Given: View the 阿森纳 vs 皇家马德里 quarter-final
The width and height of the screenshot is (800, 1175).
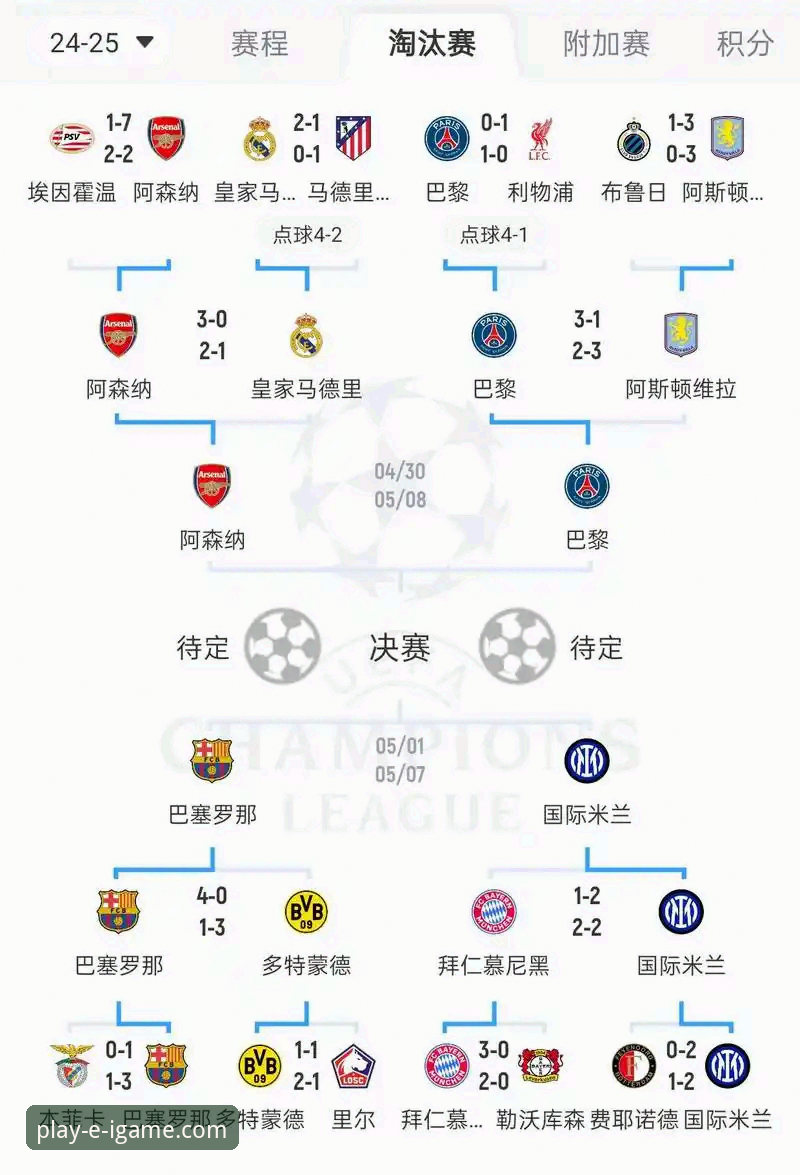Looking at the screenshot, I should [x=212, y=336].
